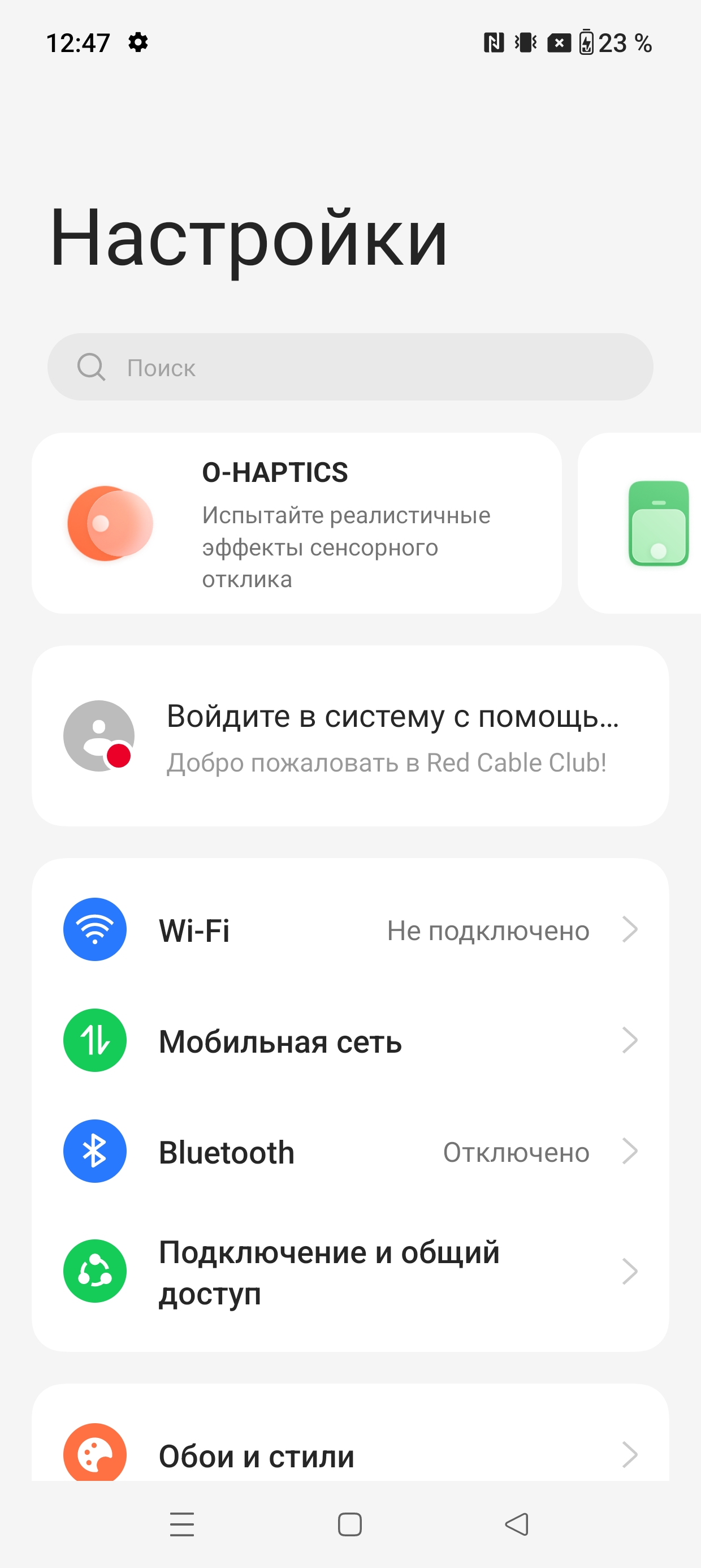701x1568 pixels.
Task: Sign in via the Red Cable Club row
Action: pos(350,736)
